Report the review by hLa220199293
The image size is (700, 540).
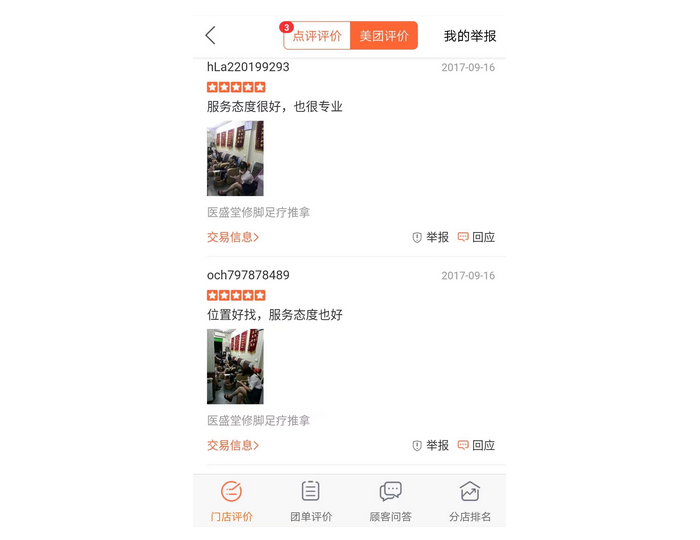431,237
